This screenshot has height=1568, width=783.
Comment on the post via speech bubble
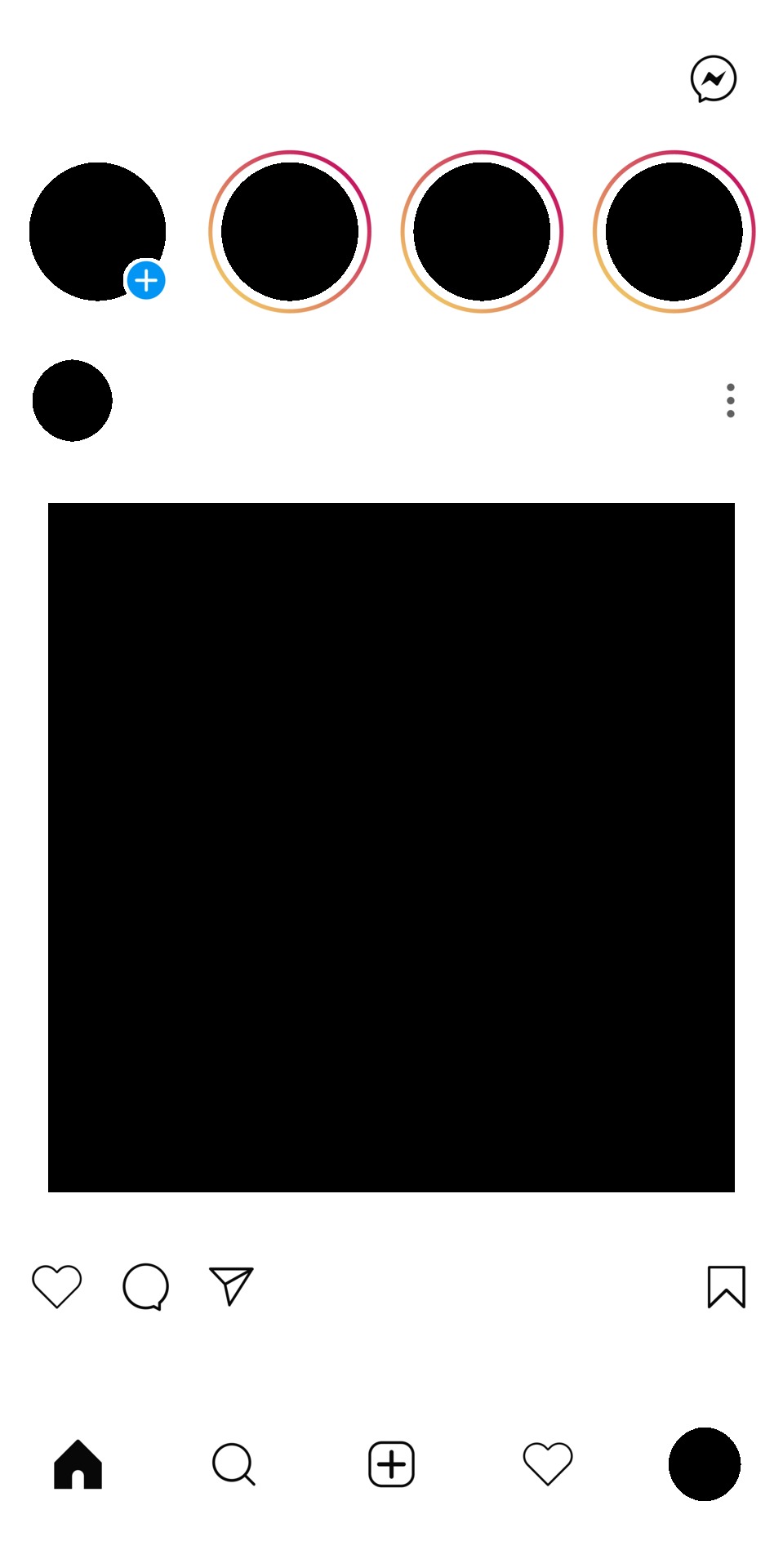[x=146, y=1286]
